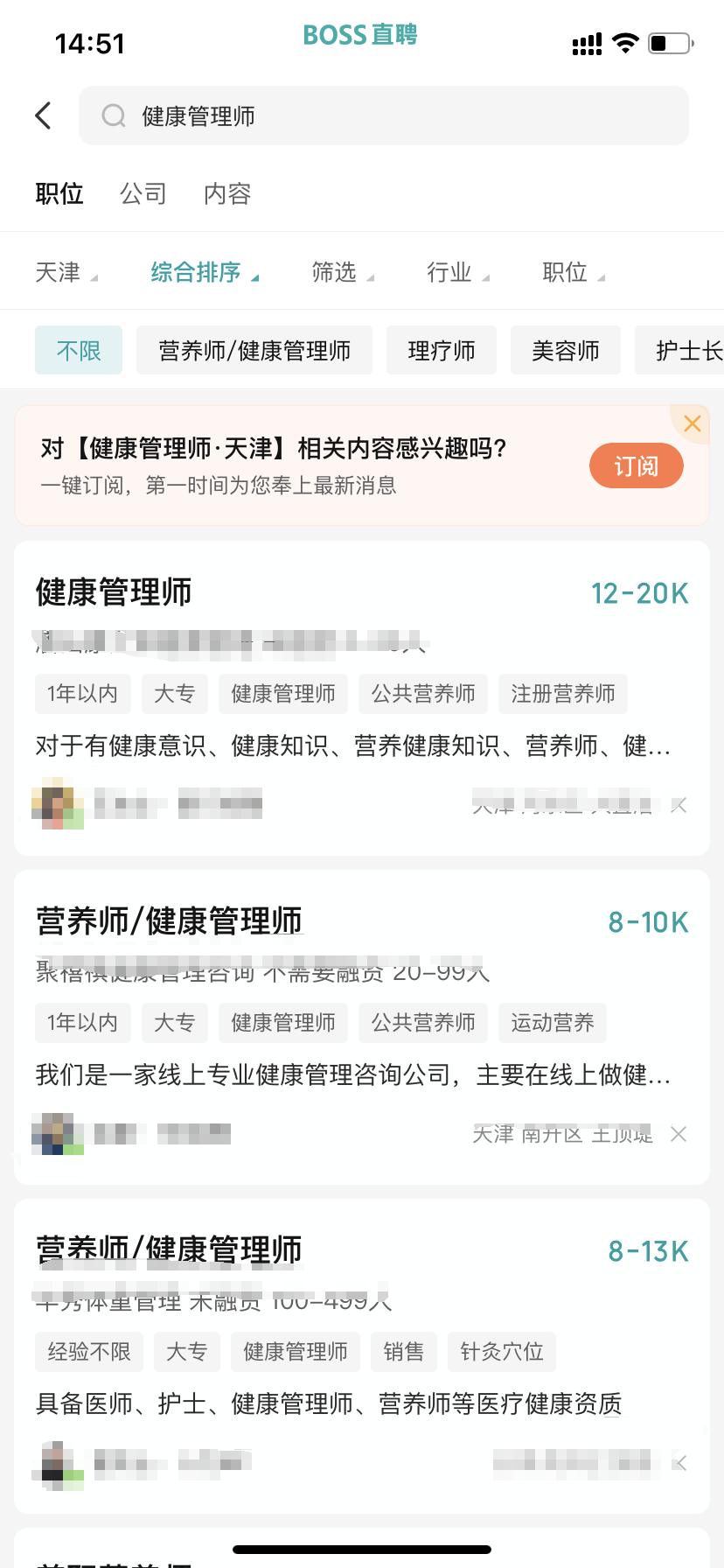The image size is (724, 1568).
Task: Dismiss the subscription banner
Action: [x=693, y=424]
